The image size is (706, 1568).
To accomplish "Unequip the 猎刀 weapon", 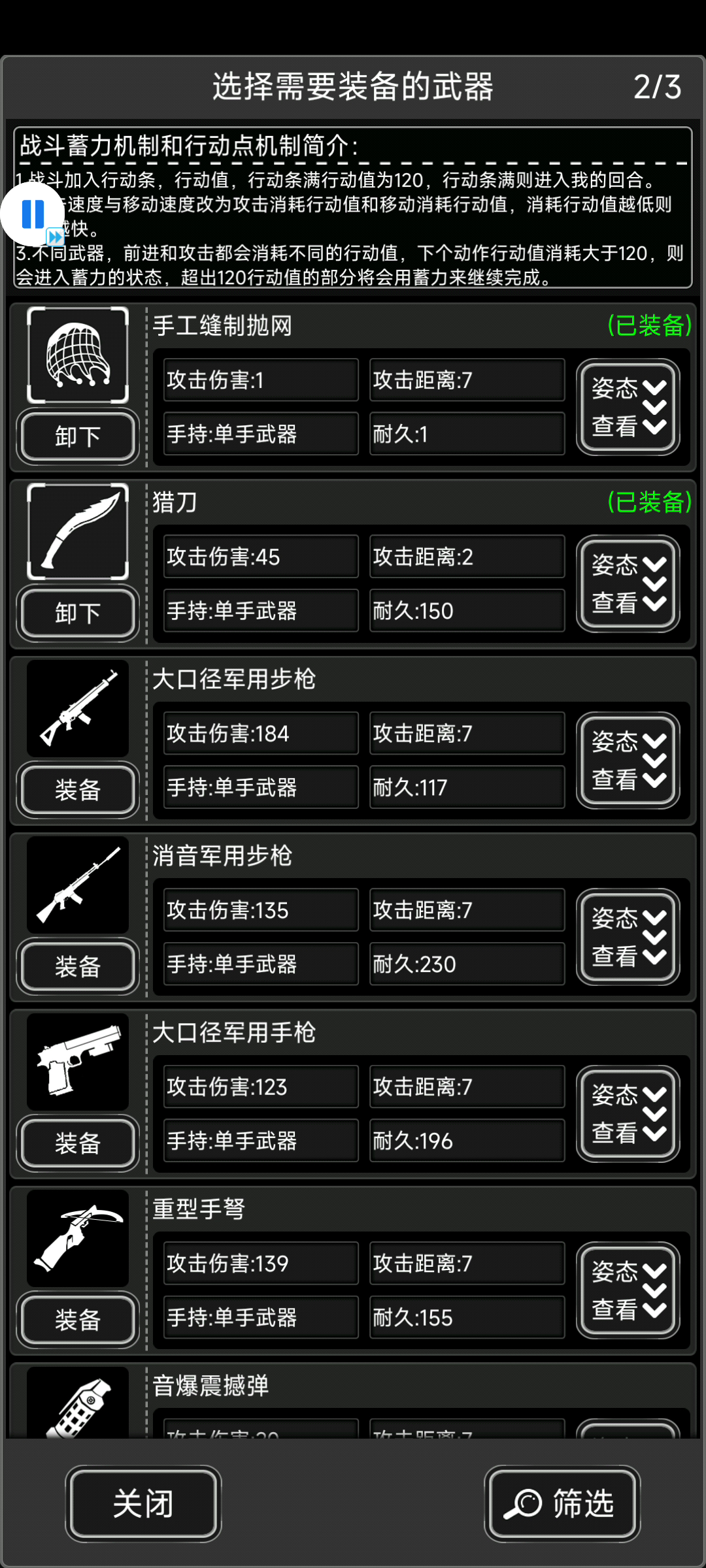I will [x=78, y=613].
